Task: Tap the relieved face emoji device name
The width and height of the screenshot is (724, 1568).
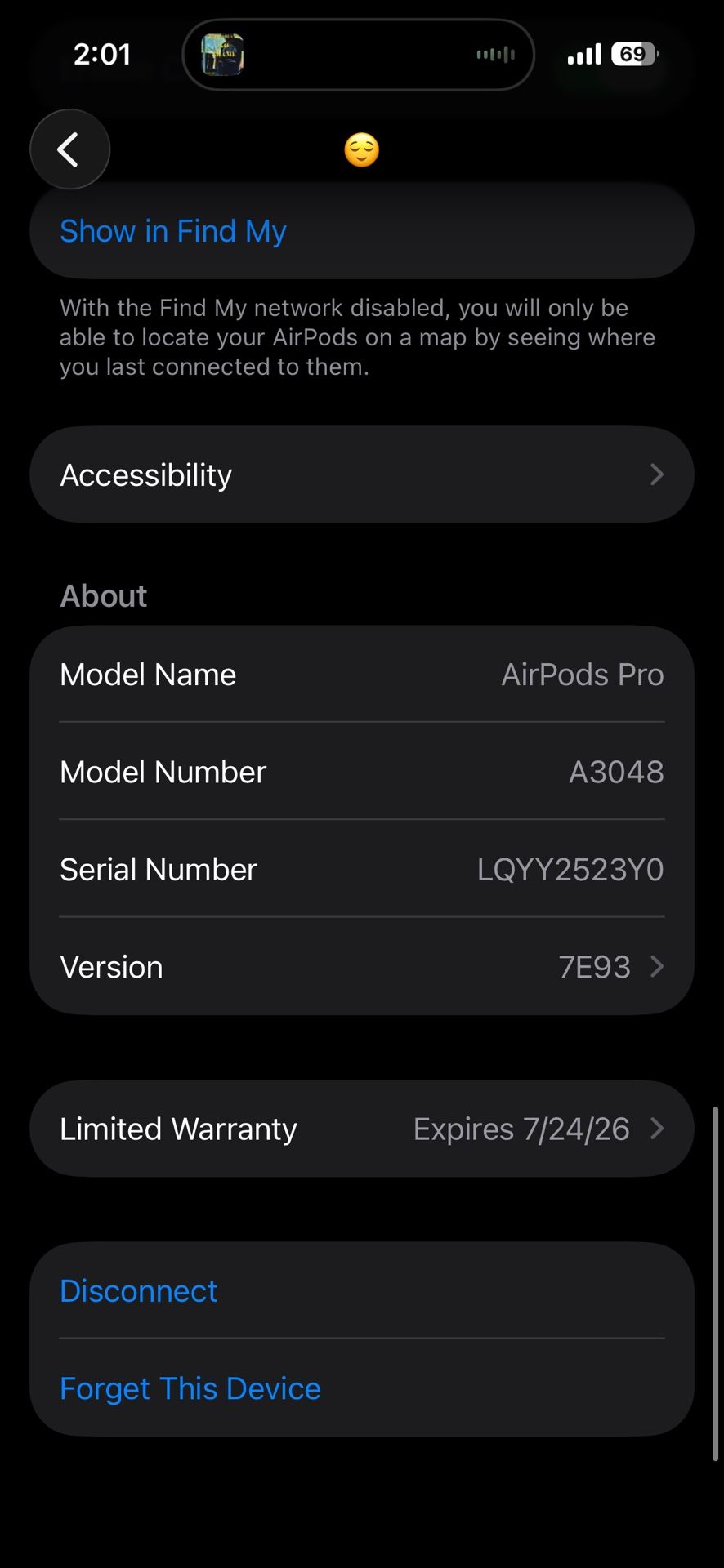Action: (x=360, y=149)
